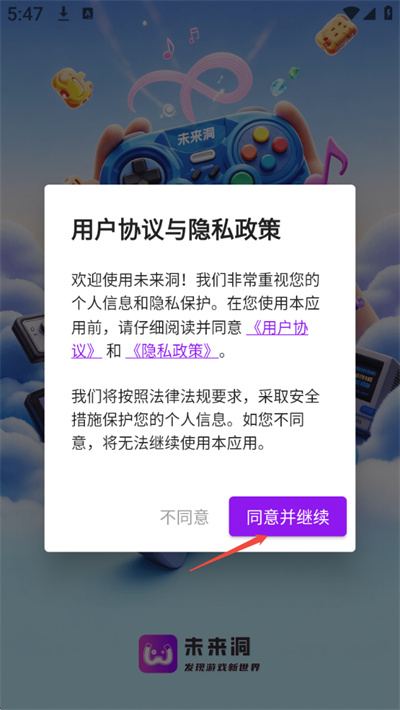The height and width of the screenshot is (710, 400).
Task: Tap 同意并继续 to accept the agreement
Action: click(288, 517)
